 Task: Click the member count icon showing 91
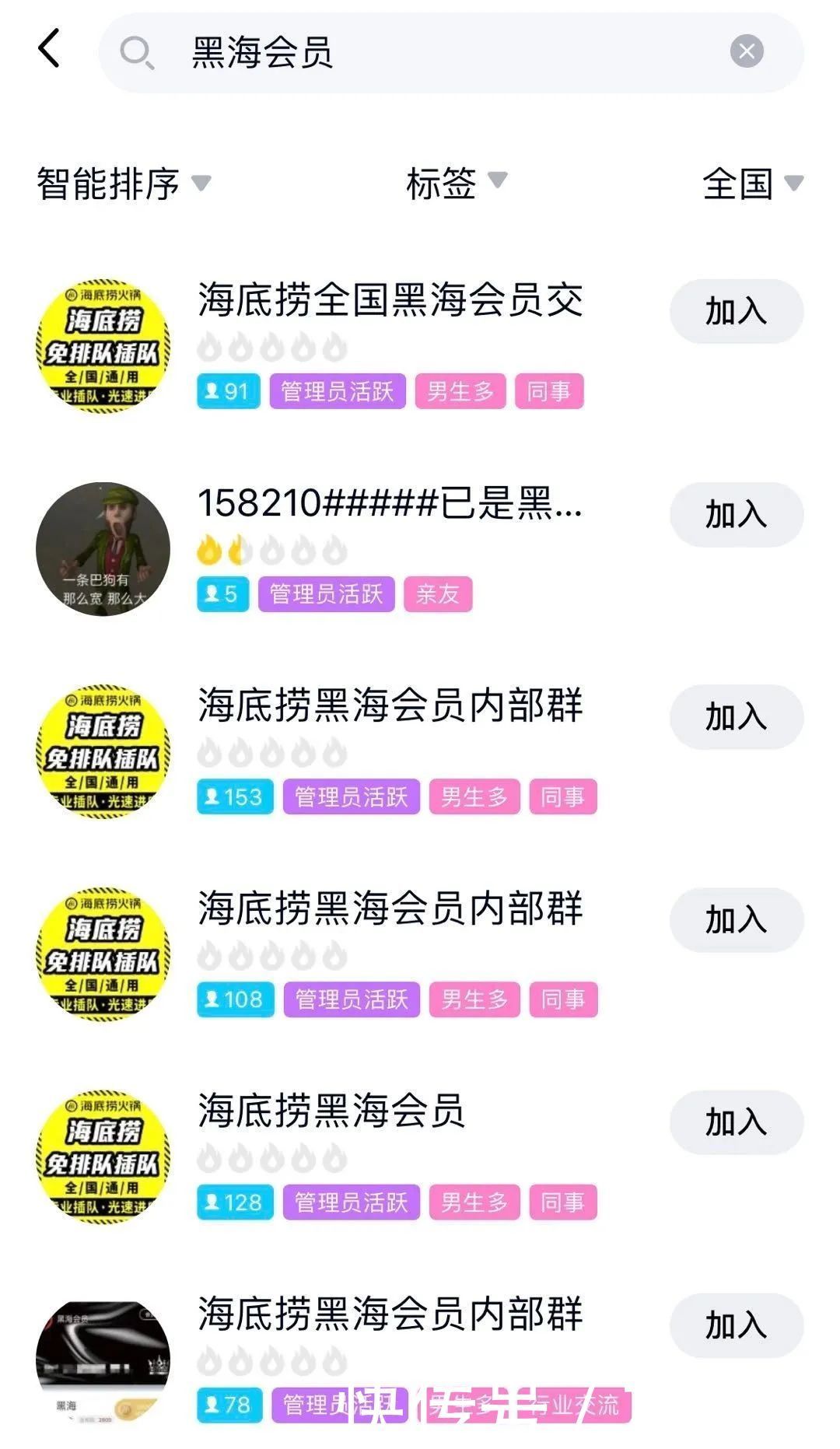point(229,392)
